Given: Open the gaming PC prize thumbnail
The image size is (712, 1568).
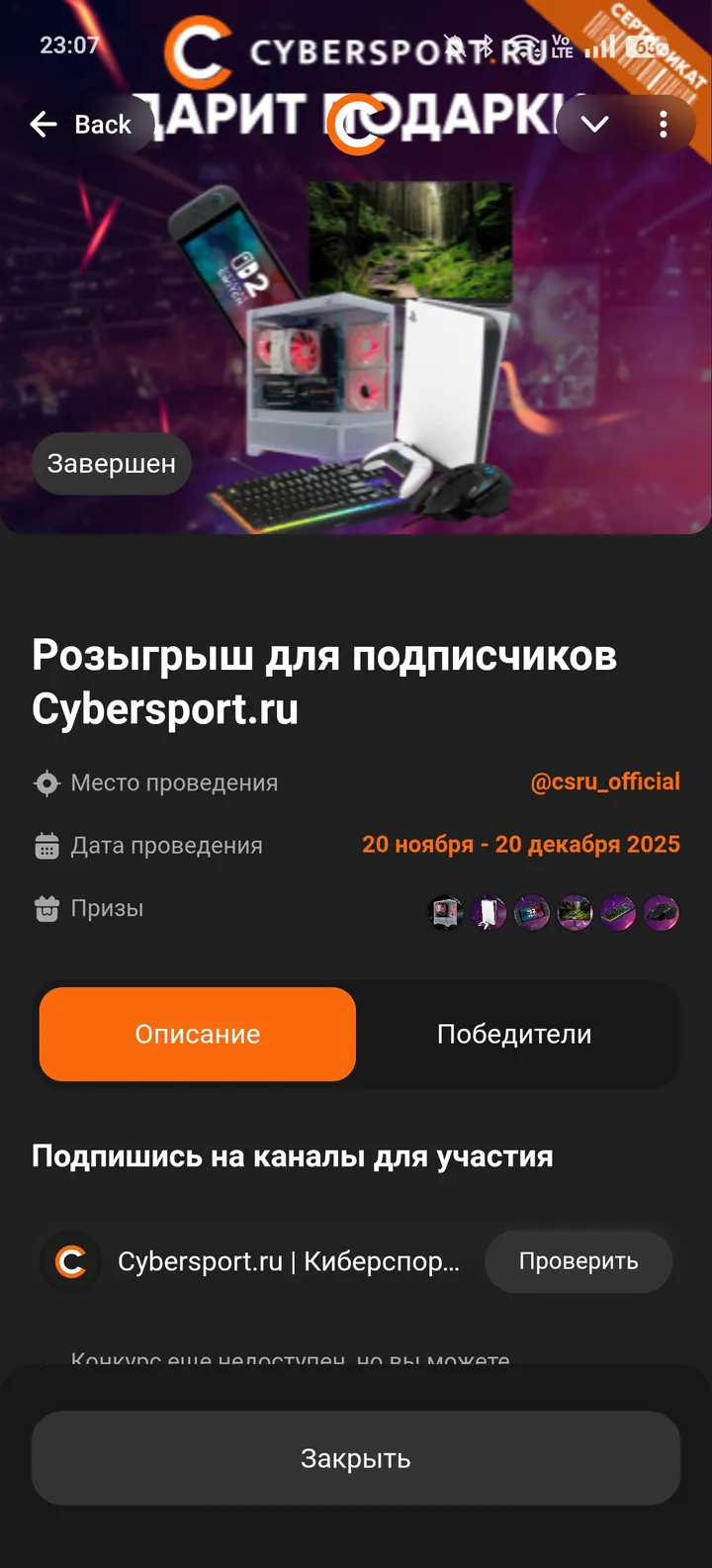Looking at the screenshot, I should (445, 912).
